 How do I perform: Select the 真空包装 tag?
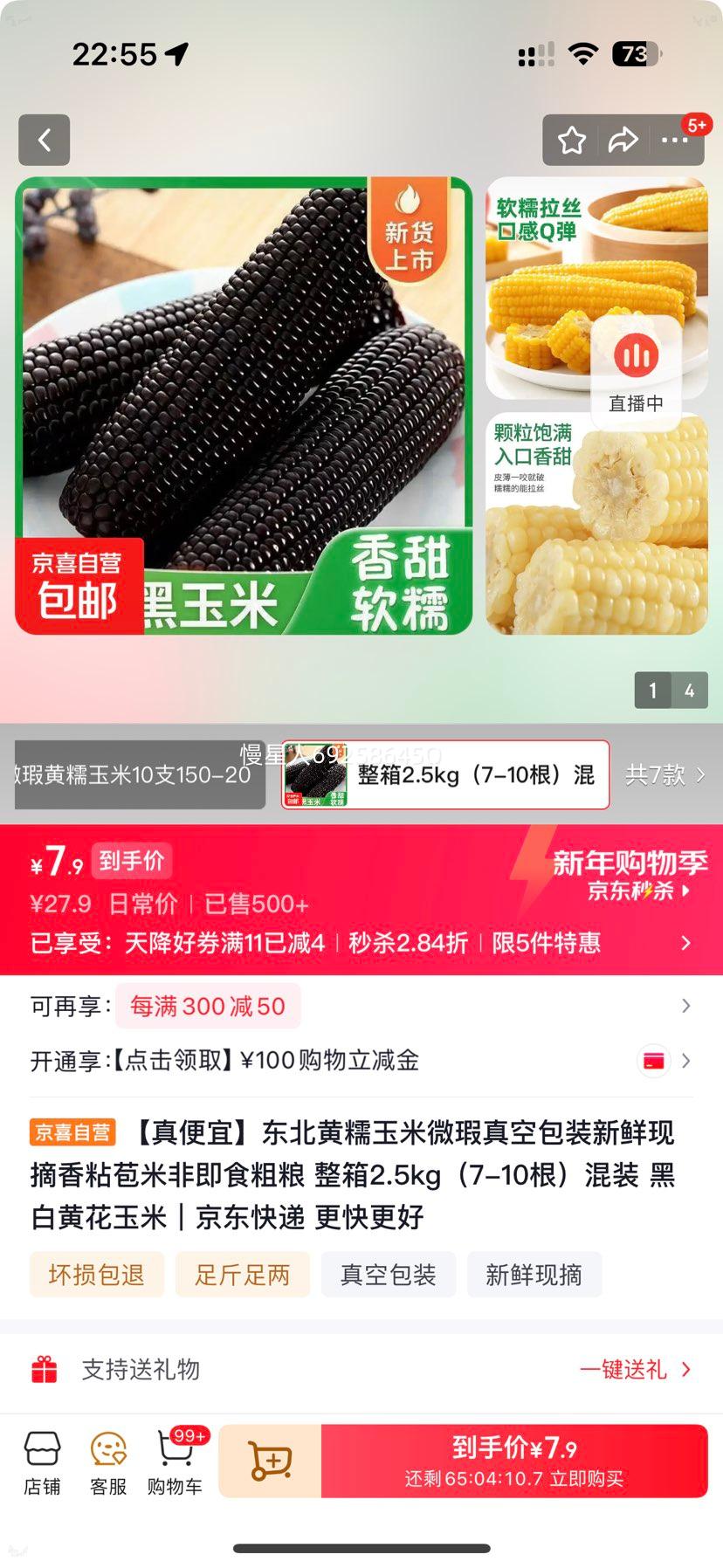coord(389,1274)
